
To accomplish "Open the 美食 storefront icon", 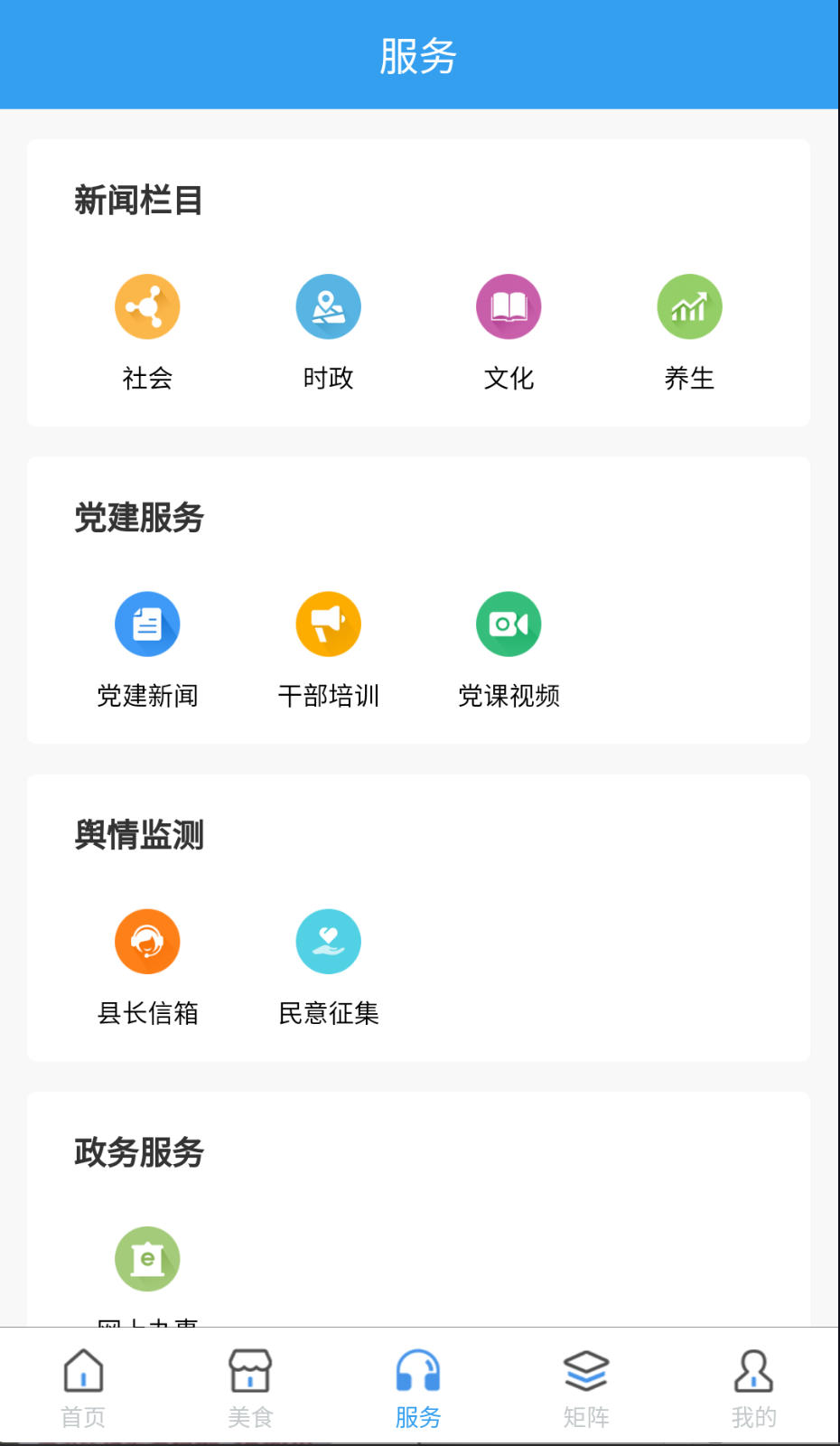I will point(251,1370).
